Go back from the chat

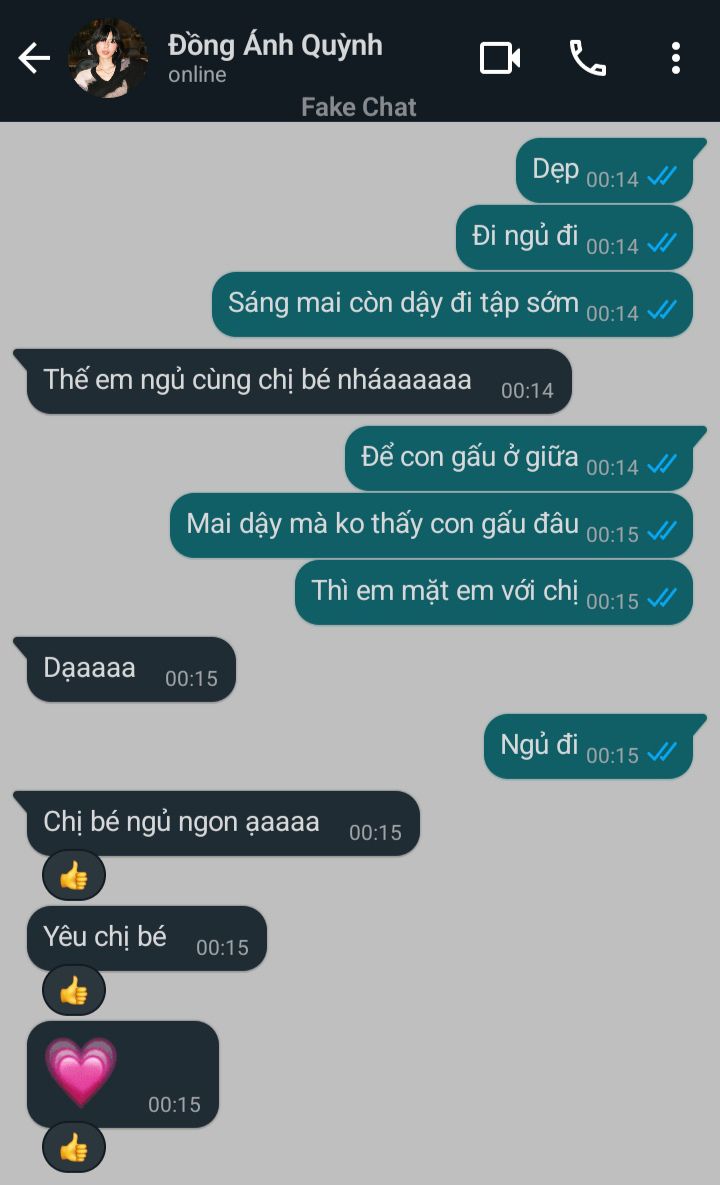(34, 59)
